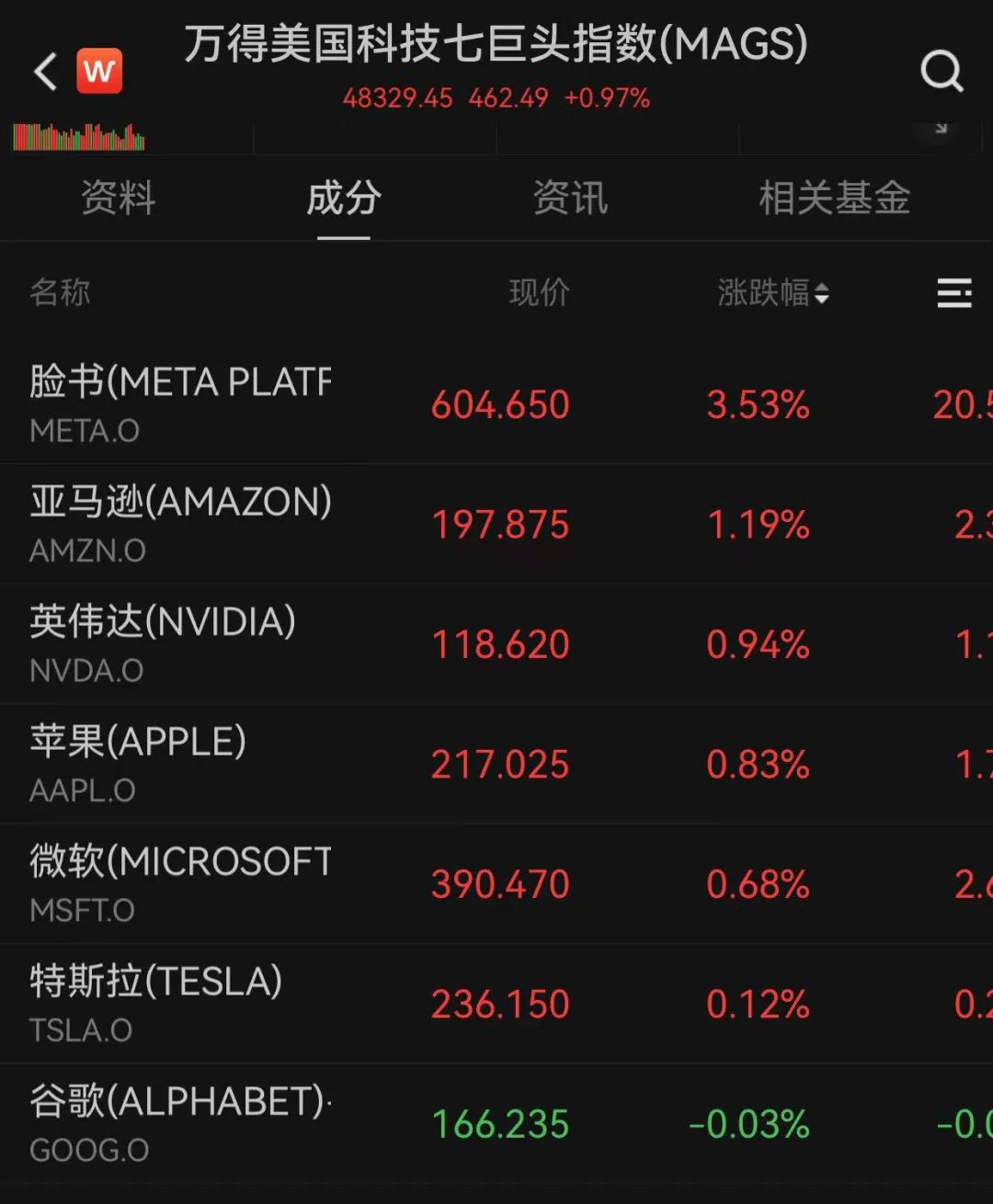View GOOG.O Alphabet details
This screenshot has width=993, height=1204.
point(276,1123)
